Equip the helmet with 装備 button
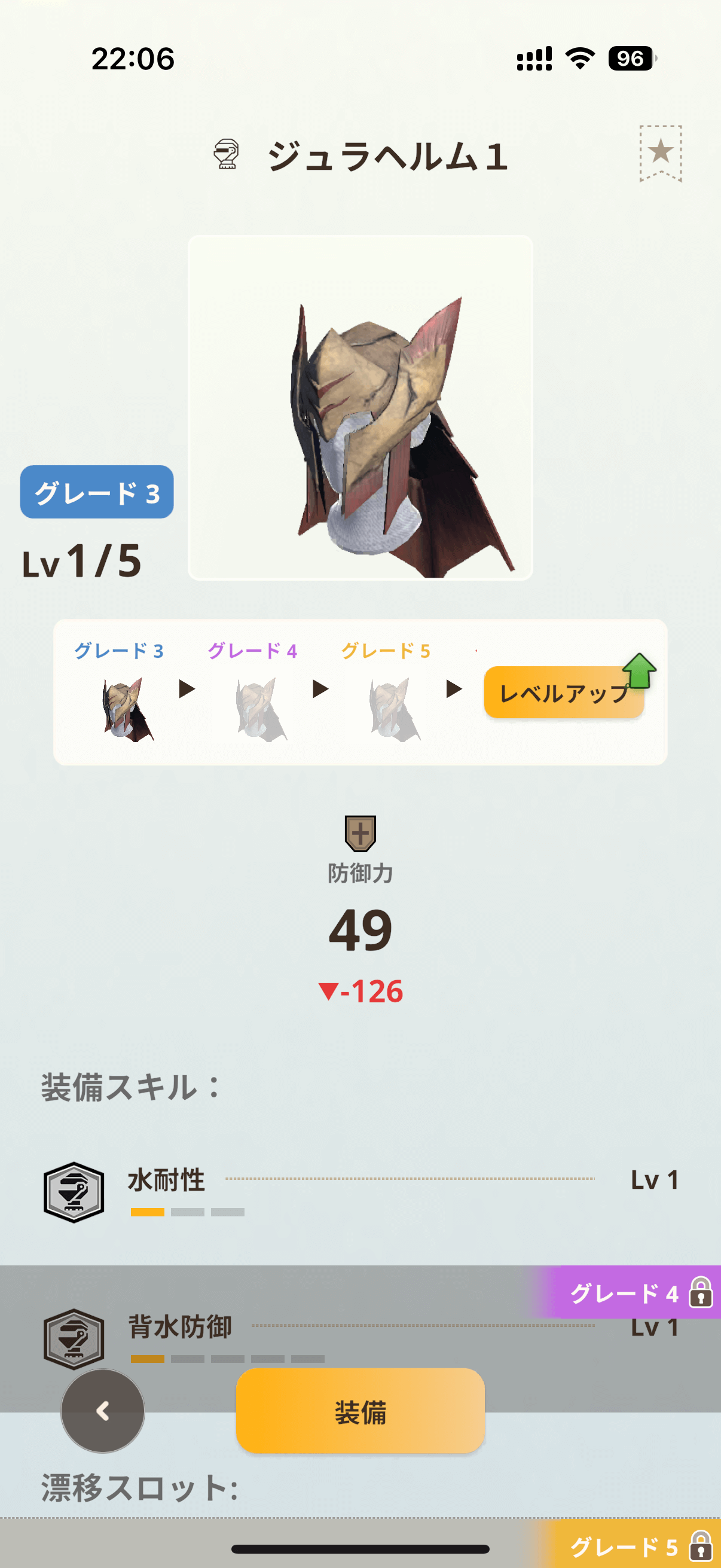This screenshot has width=721, height=1568. pyautogui.click(x=360, y=1411)
